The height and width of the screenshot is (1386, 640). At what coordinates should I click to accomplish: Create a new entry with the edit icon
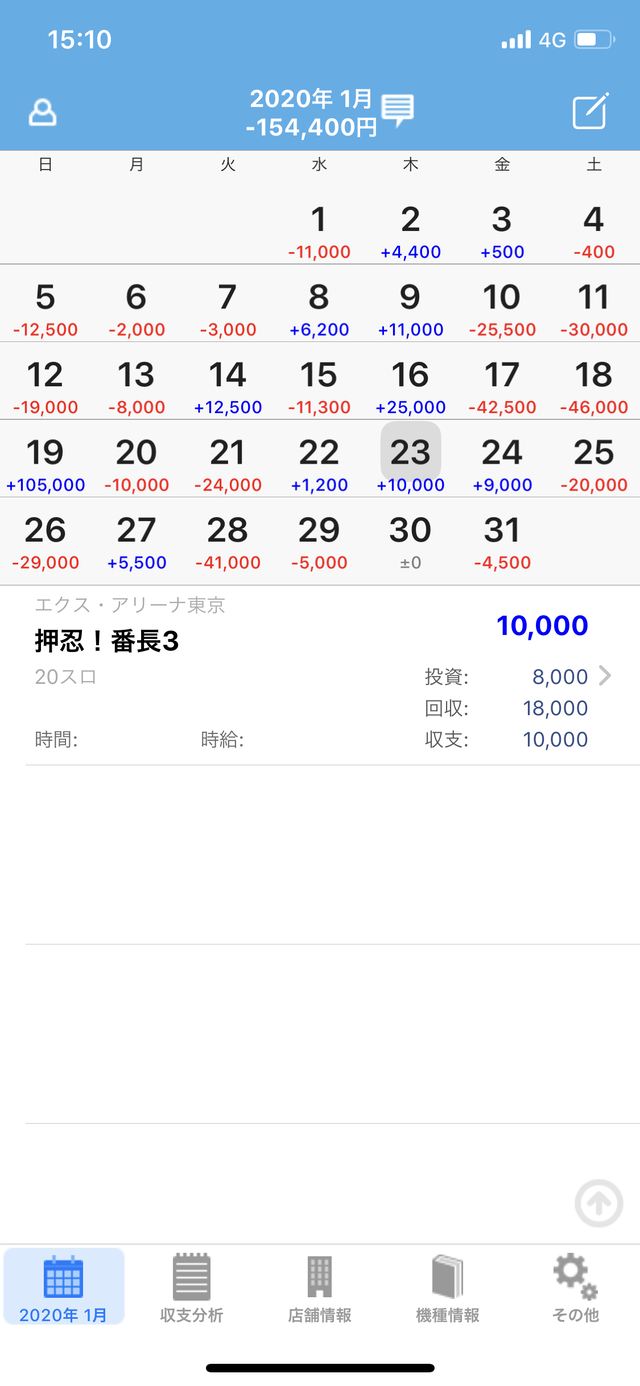click(x=590, y=112)
